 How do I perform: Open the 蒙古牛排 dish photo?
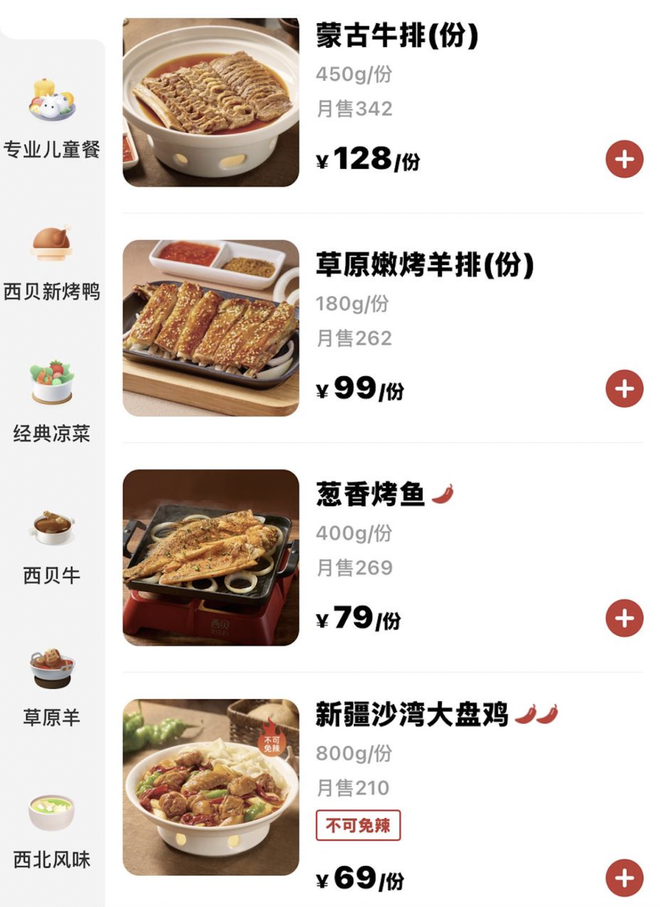pyautogui.click(x=211, y=100)
